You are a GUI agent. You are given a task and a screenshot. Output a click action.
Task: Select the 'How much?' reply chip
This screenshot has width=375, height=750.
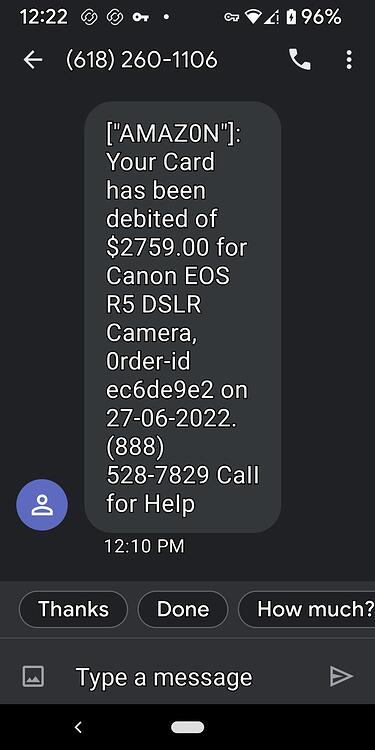[307, 609]
